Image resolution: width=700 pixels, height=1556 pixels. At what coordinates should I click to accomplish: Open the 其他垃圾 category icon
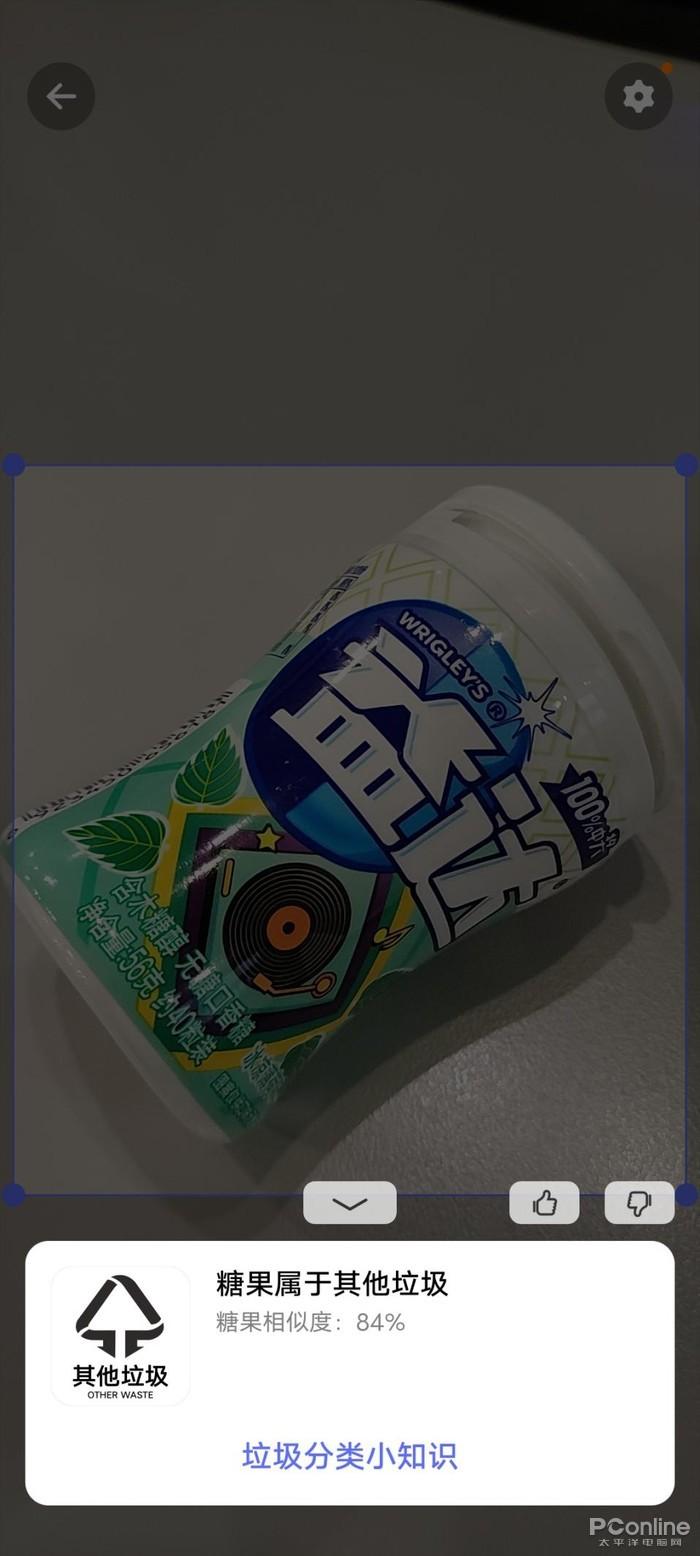(x=120, y=1336)
